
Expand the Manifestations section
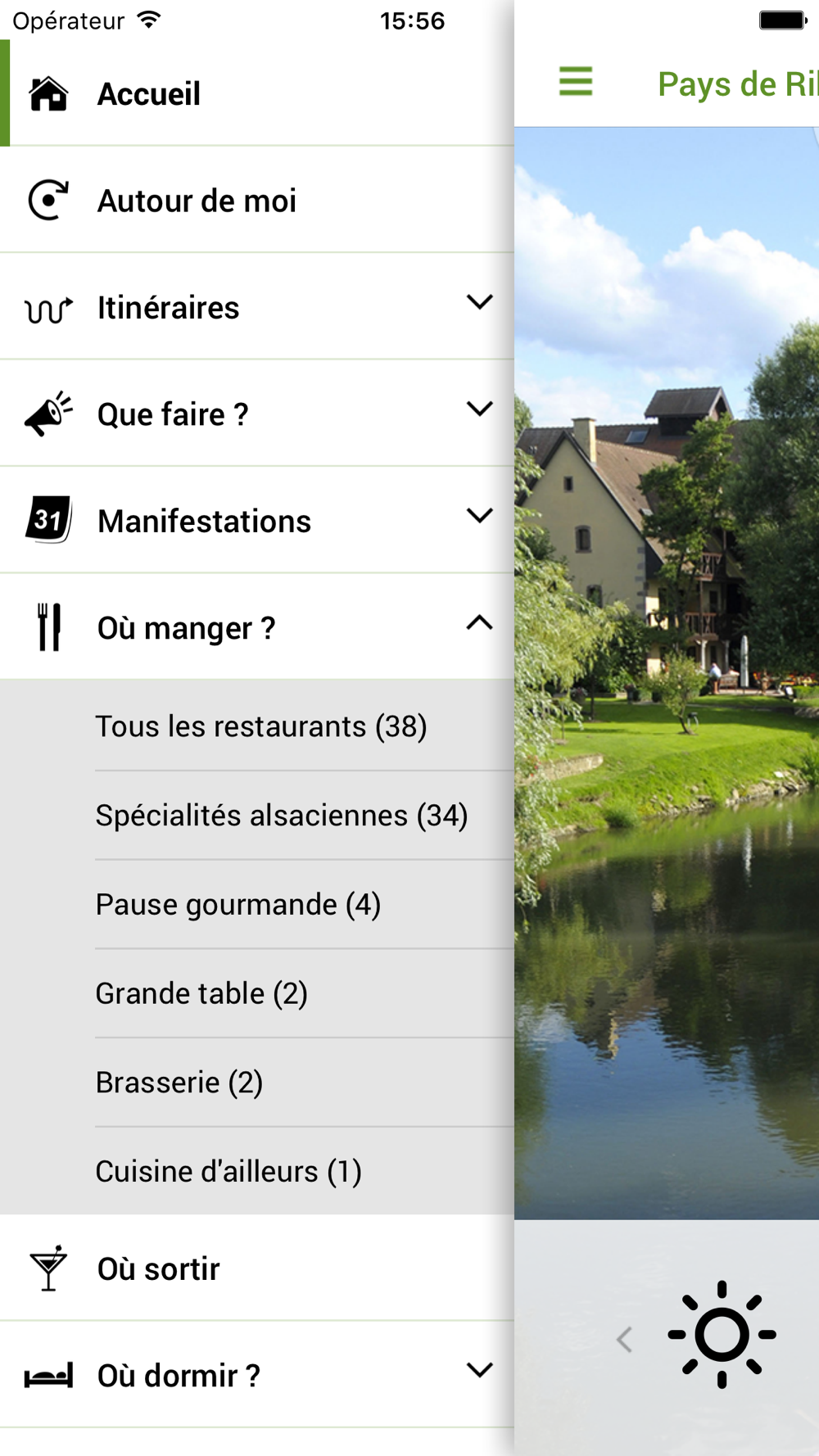point(479,516)
